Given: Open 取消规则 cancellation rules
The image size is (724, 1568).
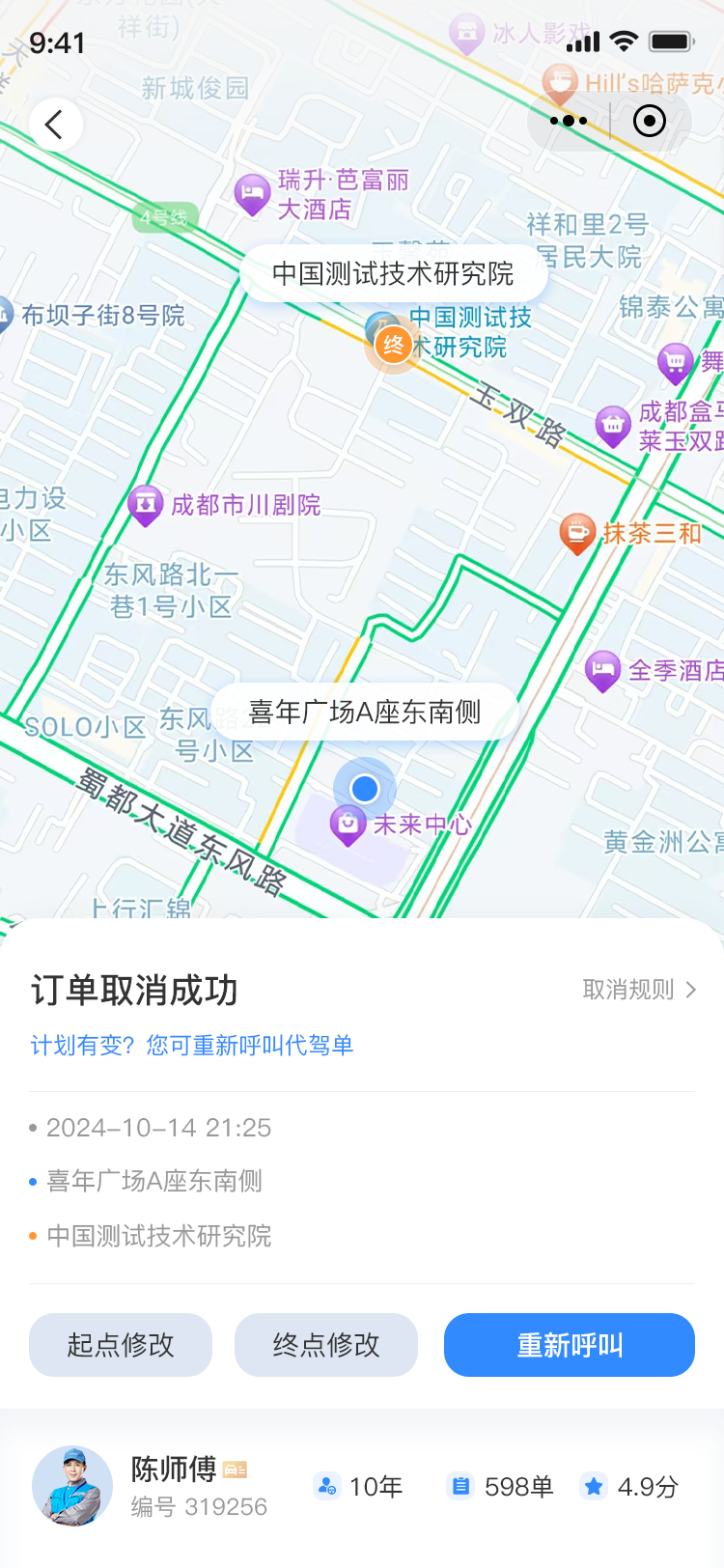Looking at the screenshot, I should (638, 990).
